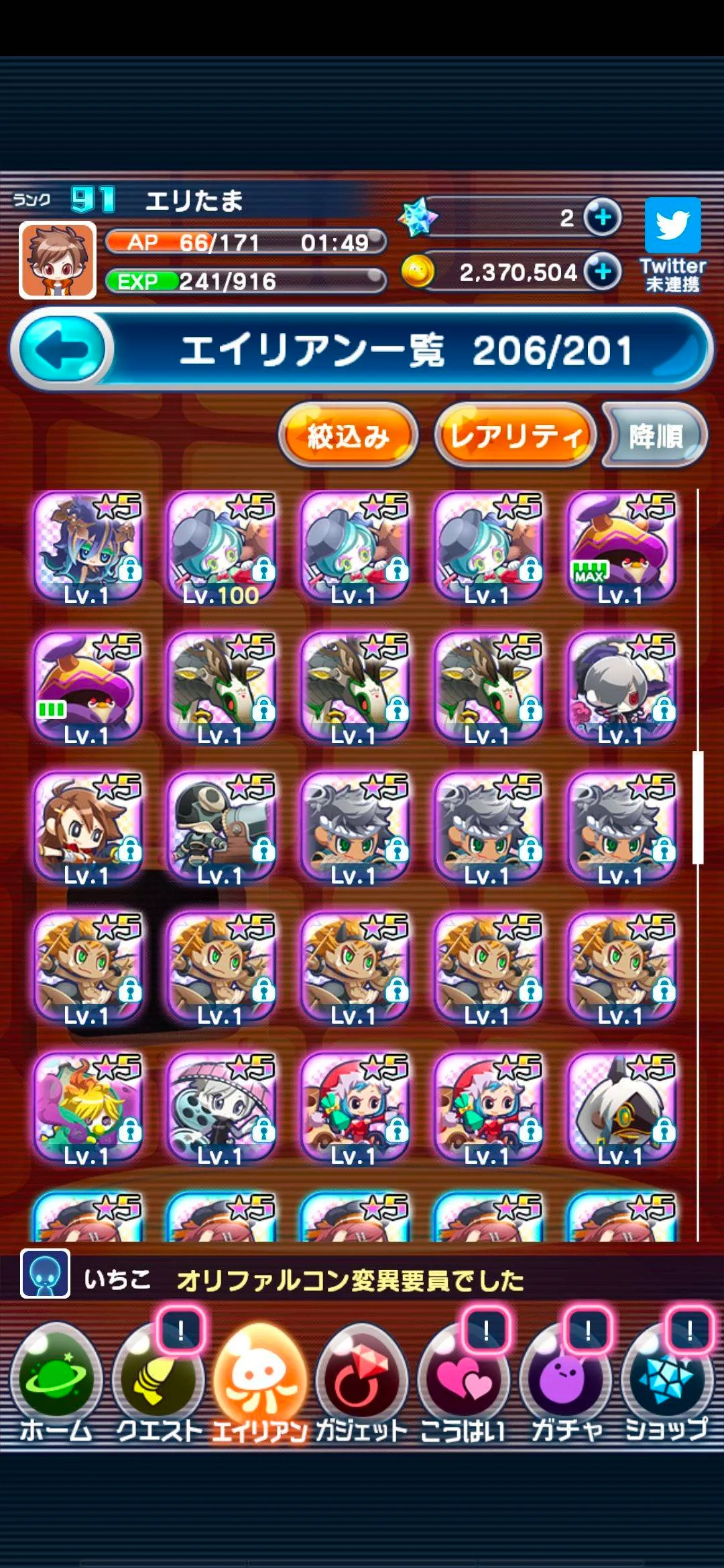Select the alien marked MAX
The width and height of the screenshot is (724, 1568).
tap(621, 547)
